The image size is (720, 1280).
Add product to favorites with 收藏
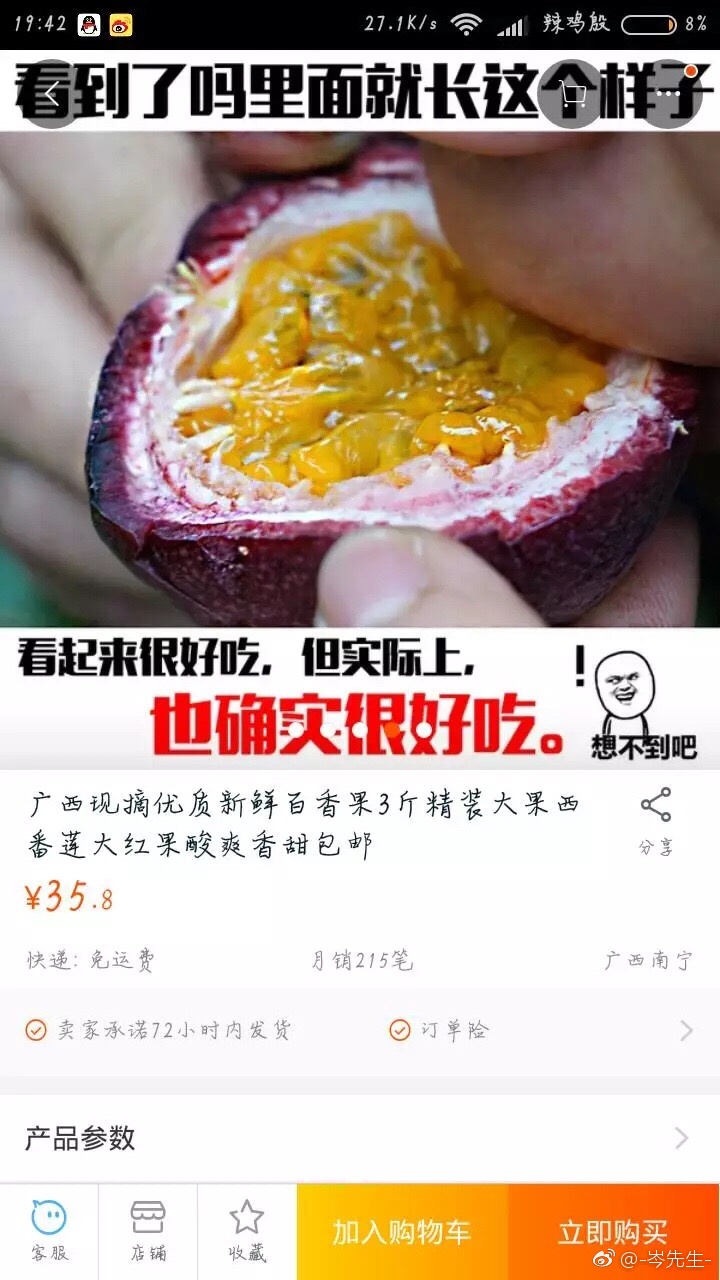click(x=246, y=1231)
